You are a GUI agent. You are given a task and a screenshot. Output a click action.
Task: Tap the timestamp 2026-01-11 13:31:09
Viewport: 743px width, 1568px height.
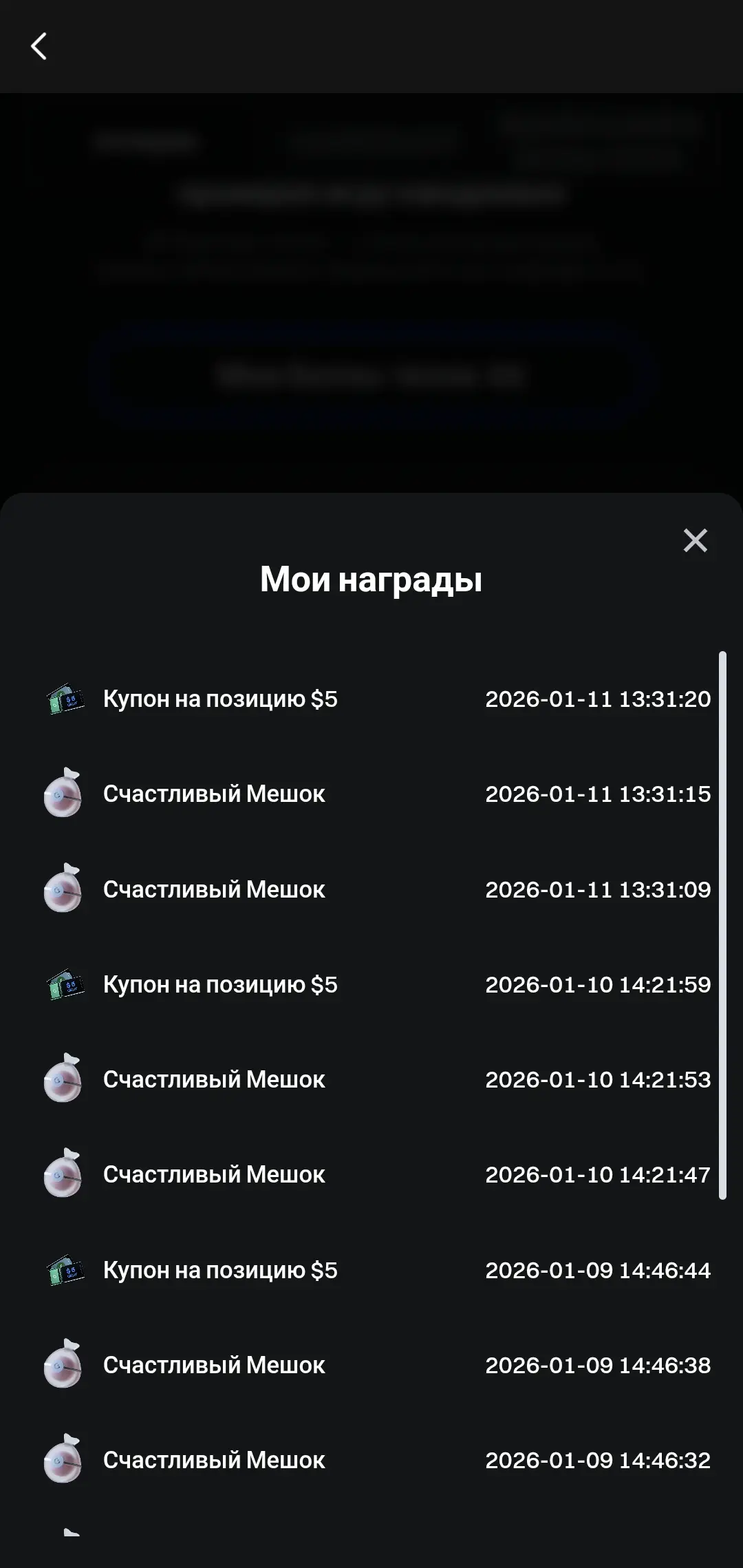click(599, 889)
